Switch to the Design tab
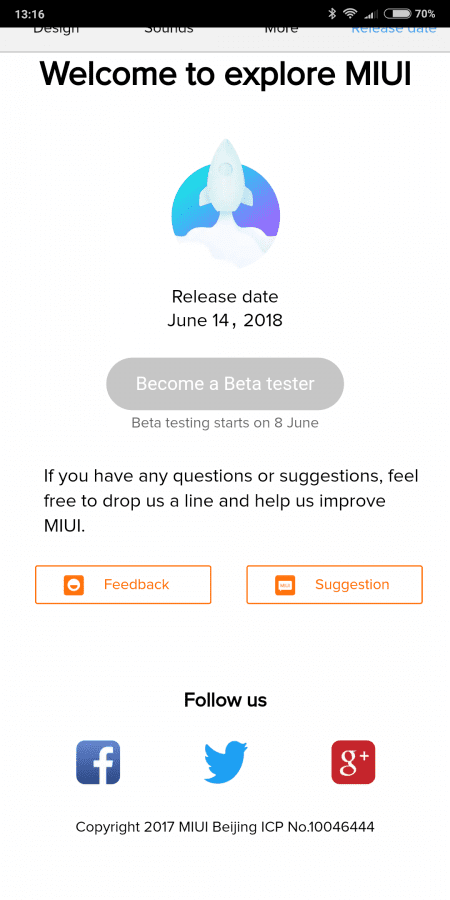The width and height of the screenshot is (450, 900). [x=56, y=30]
